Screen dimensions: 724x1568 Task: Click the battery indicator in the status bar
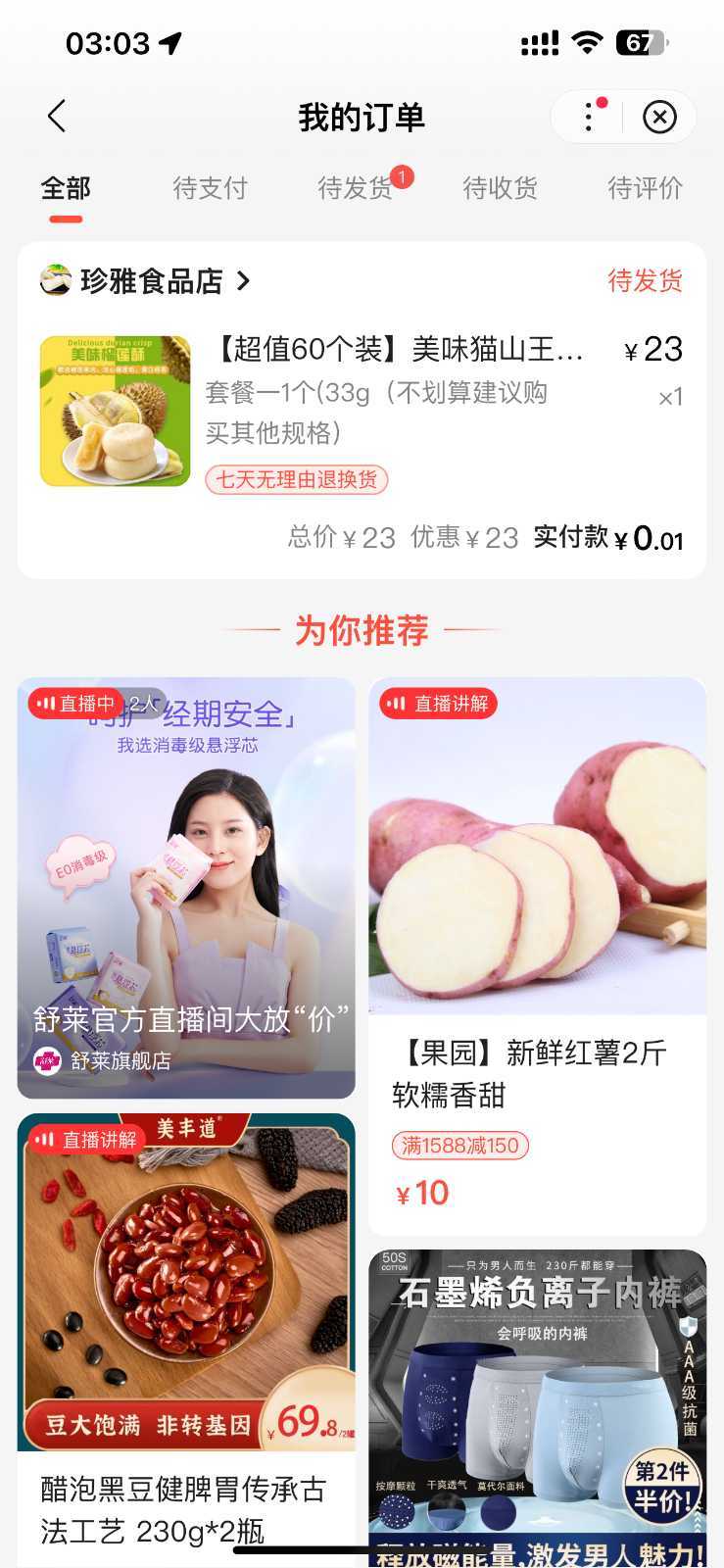click(x=642, y=43)
